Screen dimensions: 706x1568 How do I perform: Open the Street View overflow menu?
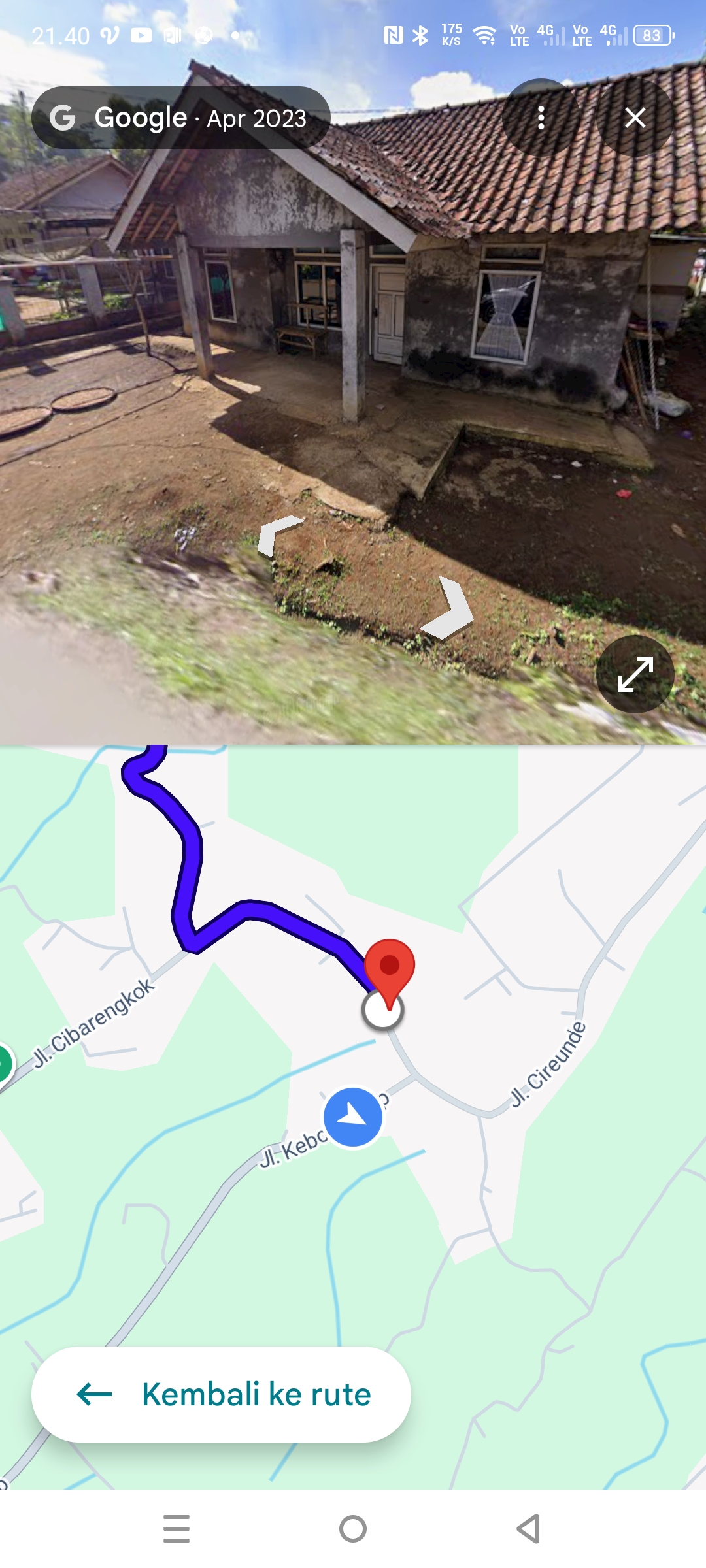point(541,118)
